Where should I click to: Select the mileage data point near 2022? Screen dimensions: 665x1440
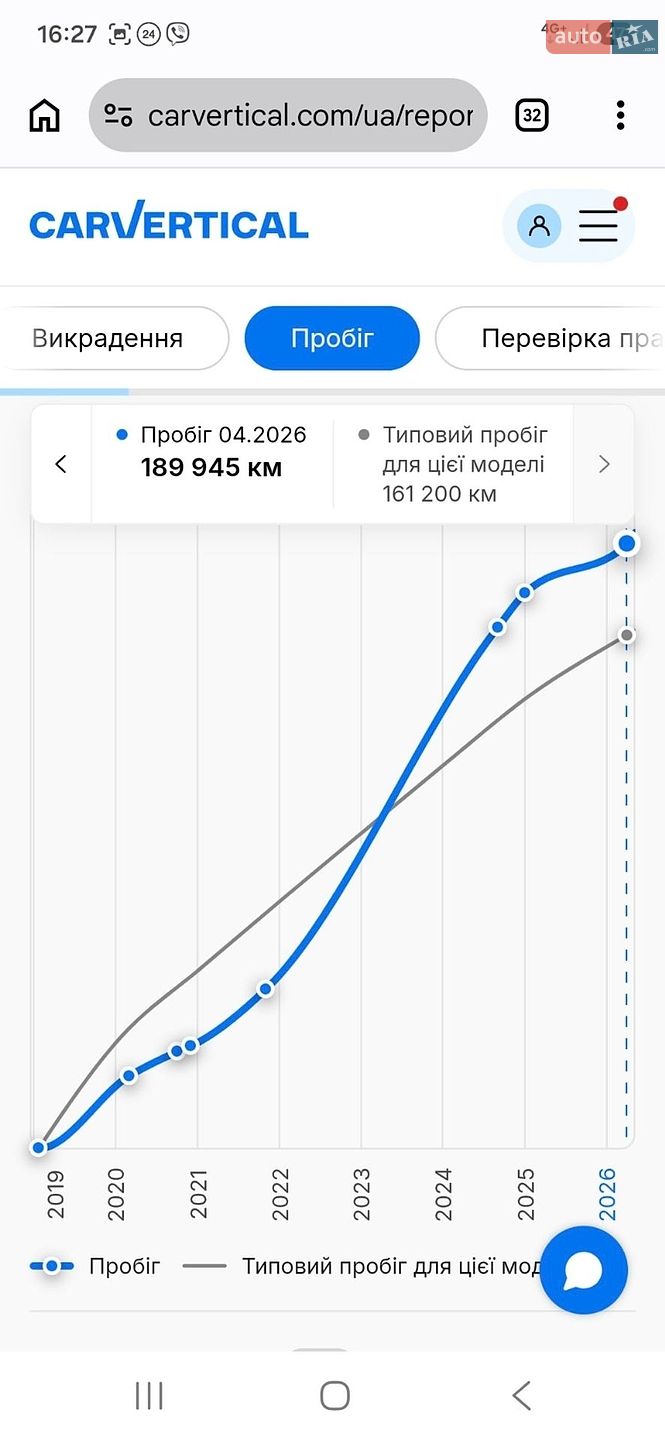[x=266, y=989]
